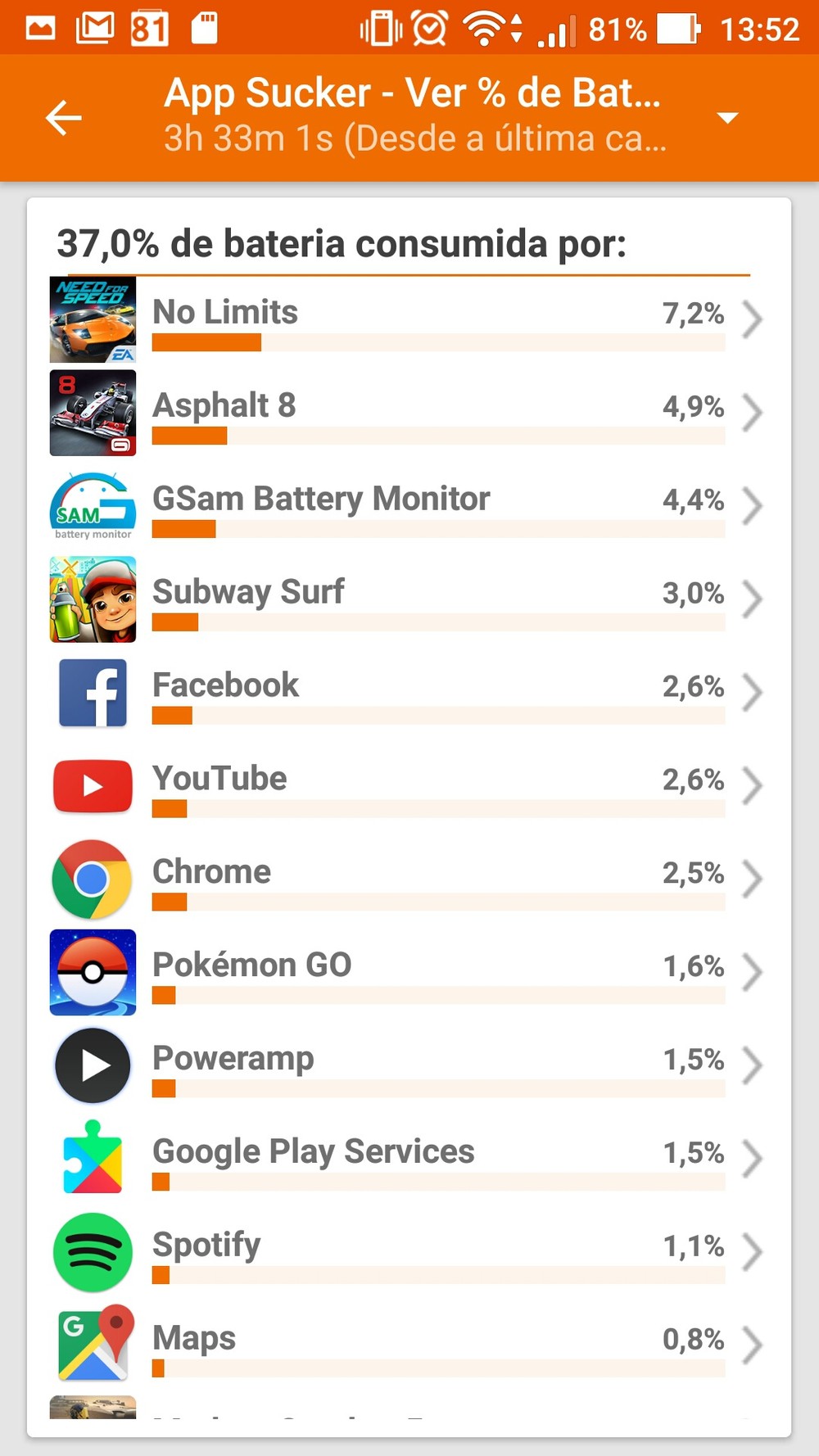Open Chrome usage details
This screenshot has width=819, height=1456.
click(x=409, y=879)
